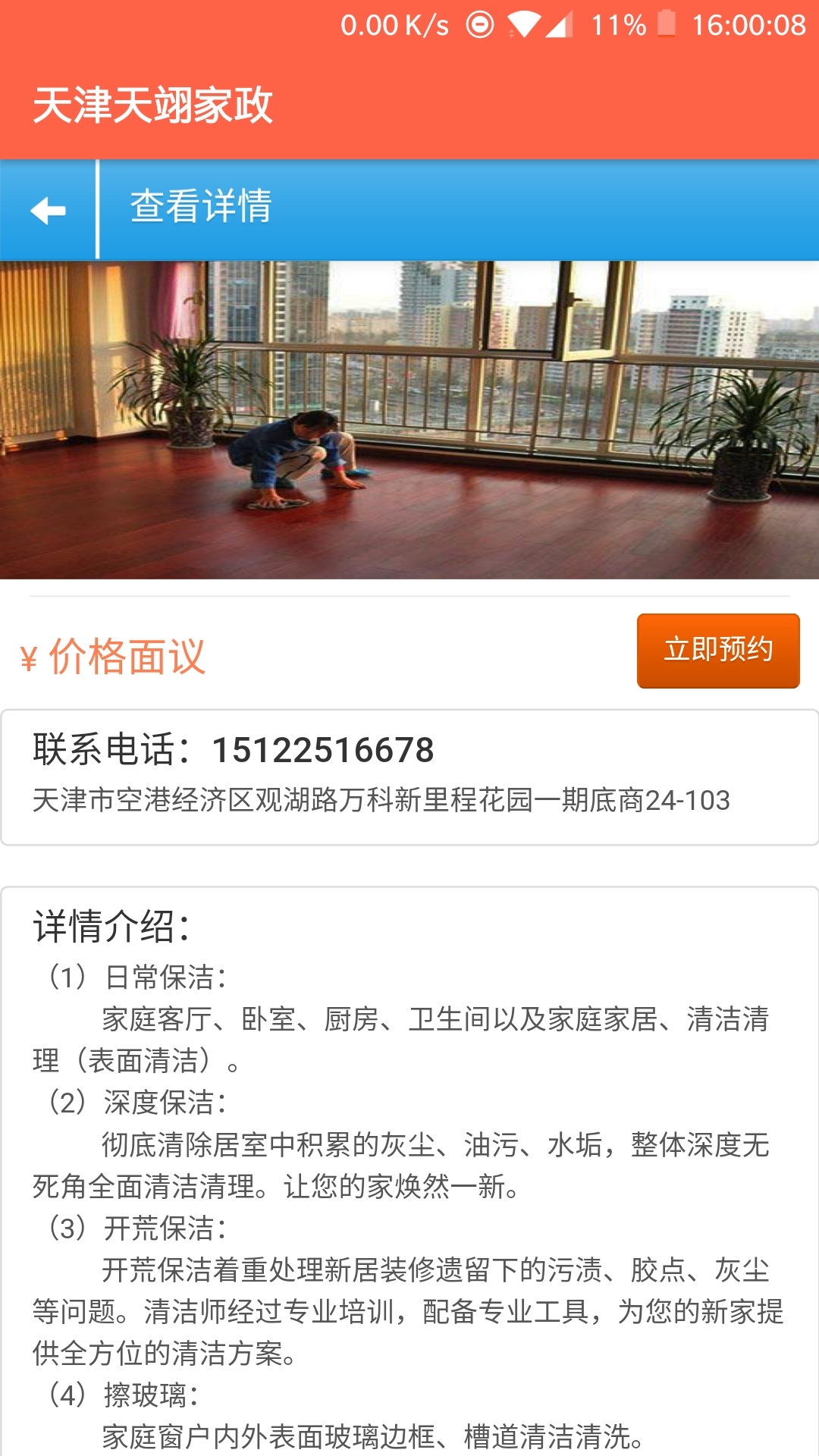Tap the back arrow to return
The width and height of the screenshot is (819, 1456).
click(x=48, y=210)
